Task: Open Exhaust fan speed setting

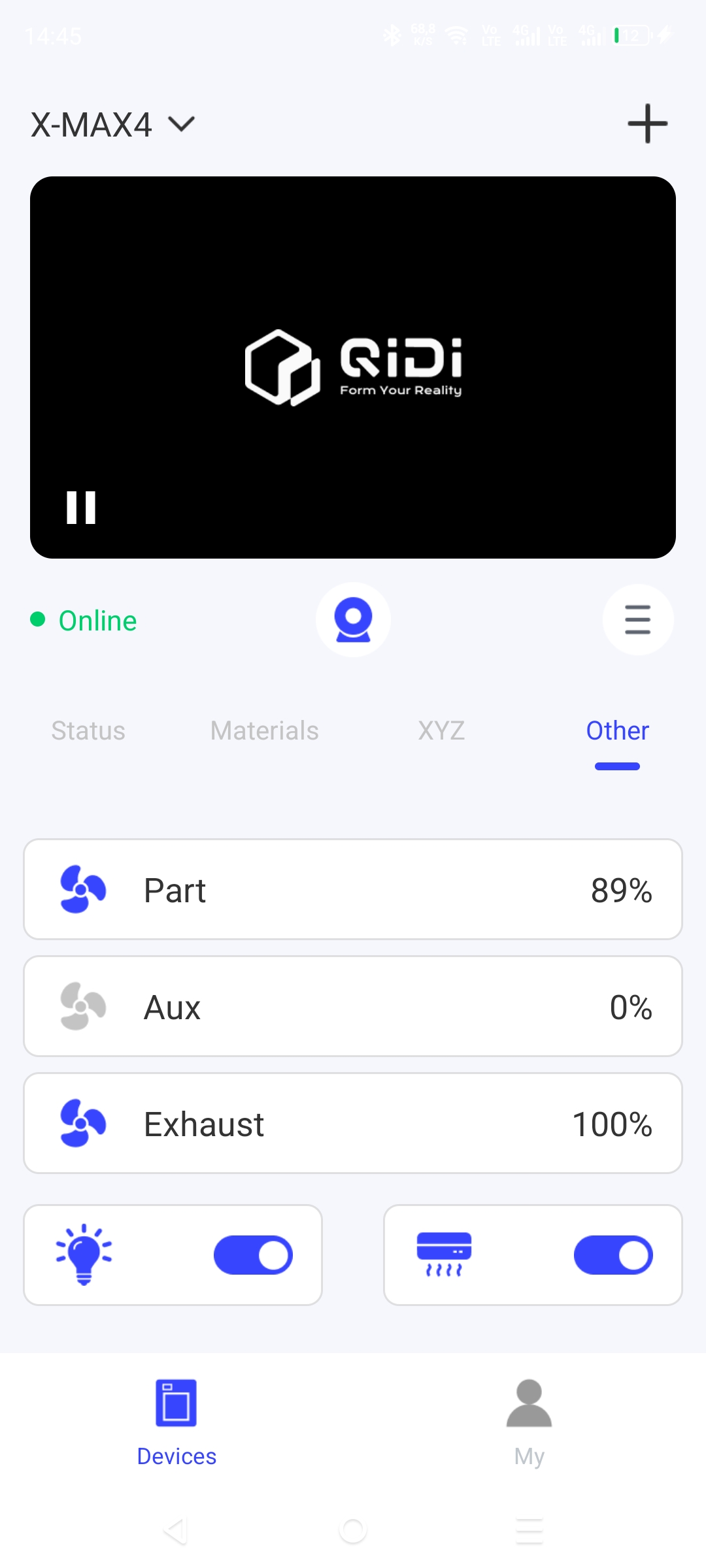Action: click(x=353, y=1123)
